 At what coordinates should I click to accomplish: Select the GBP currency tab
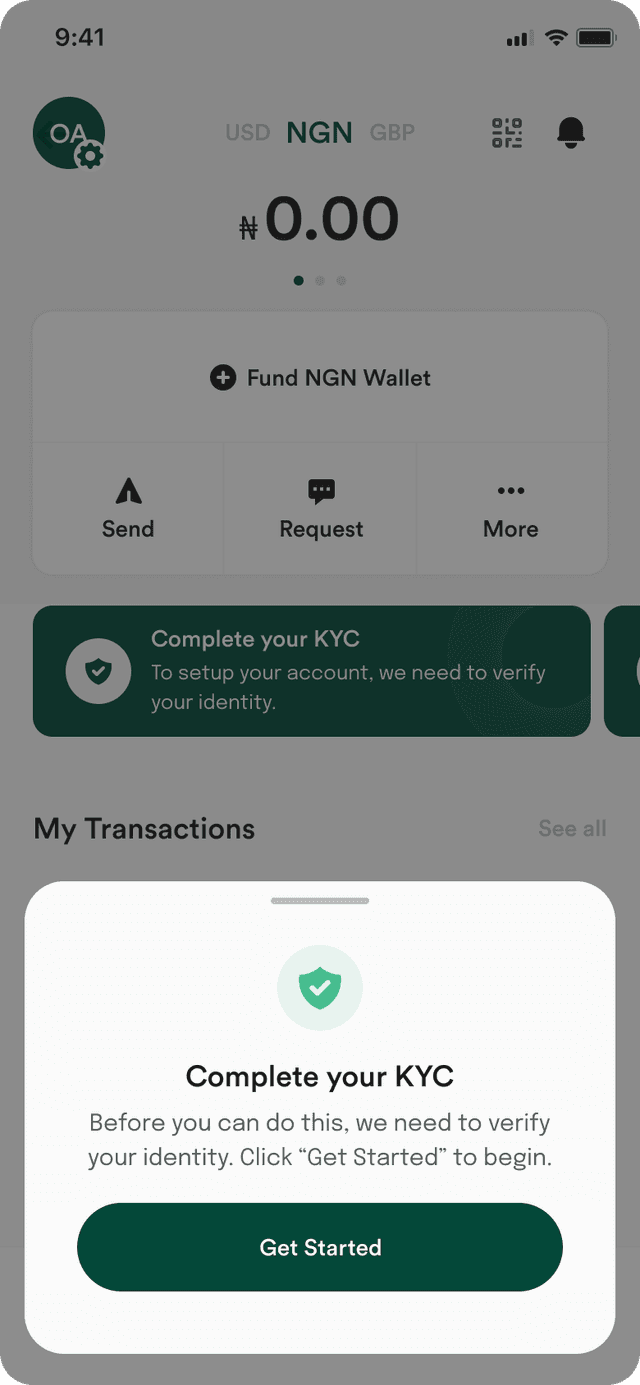(392, 133)
